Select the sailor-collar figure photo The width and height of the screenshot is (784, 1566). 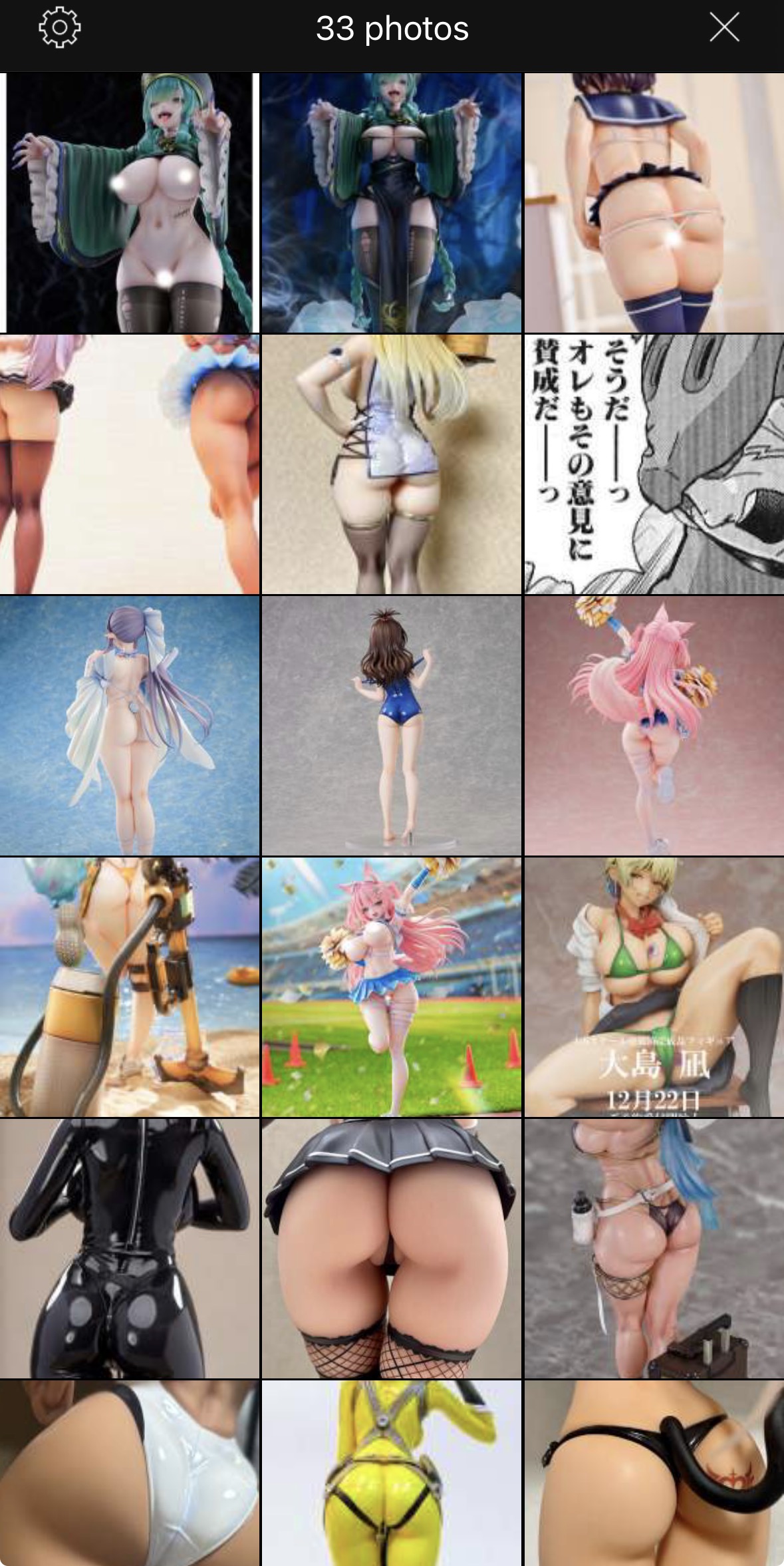click(x=654, y=203)
